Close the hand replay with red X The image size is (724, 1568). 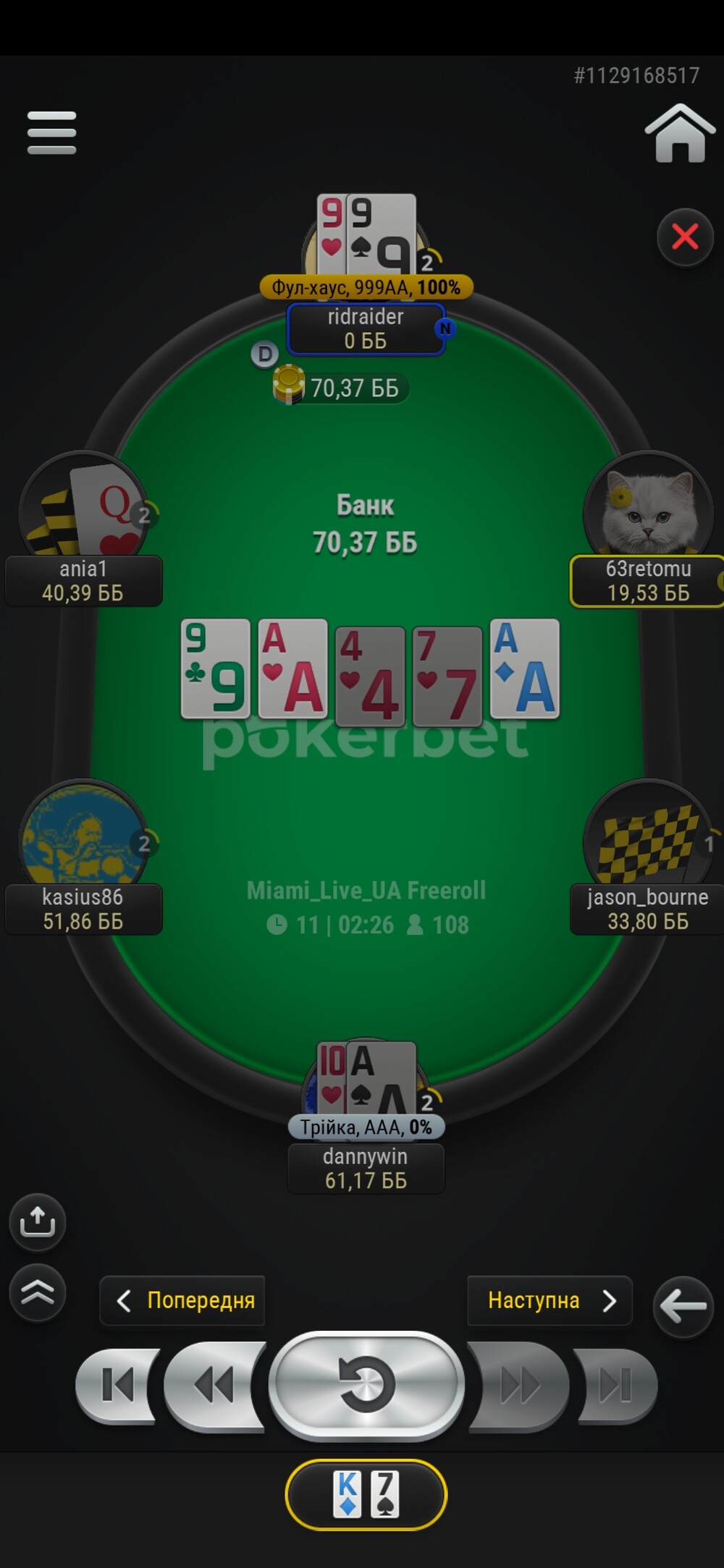pos(685,237)
